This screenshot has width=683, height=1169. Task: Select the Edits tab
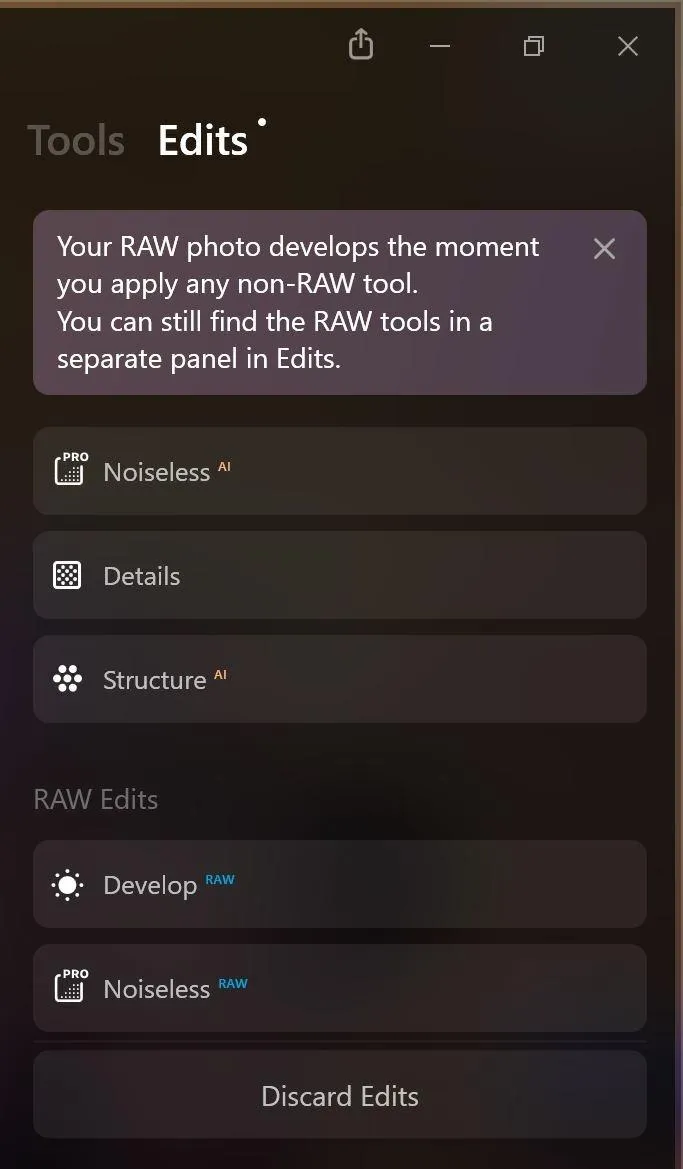click(x=203, y=141)
